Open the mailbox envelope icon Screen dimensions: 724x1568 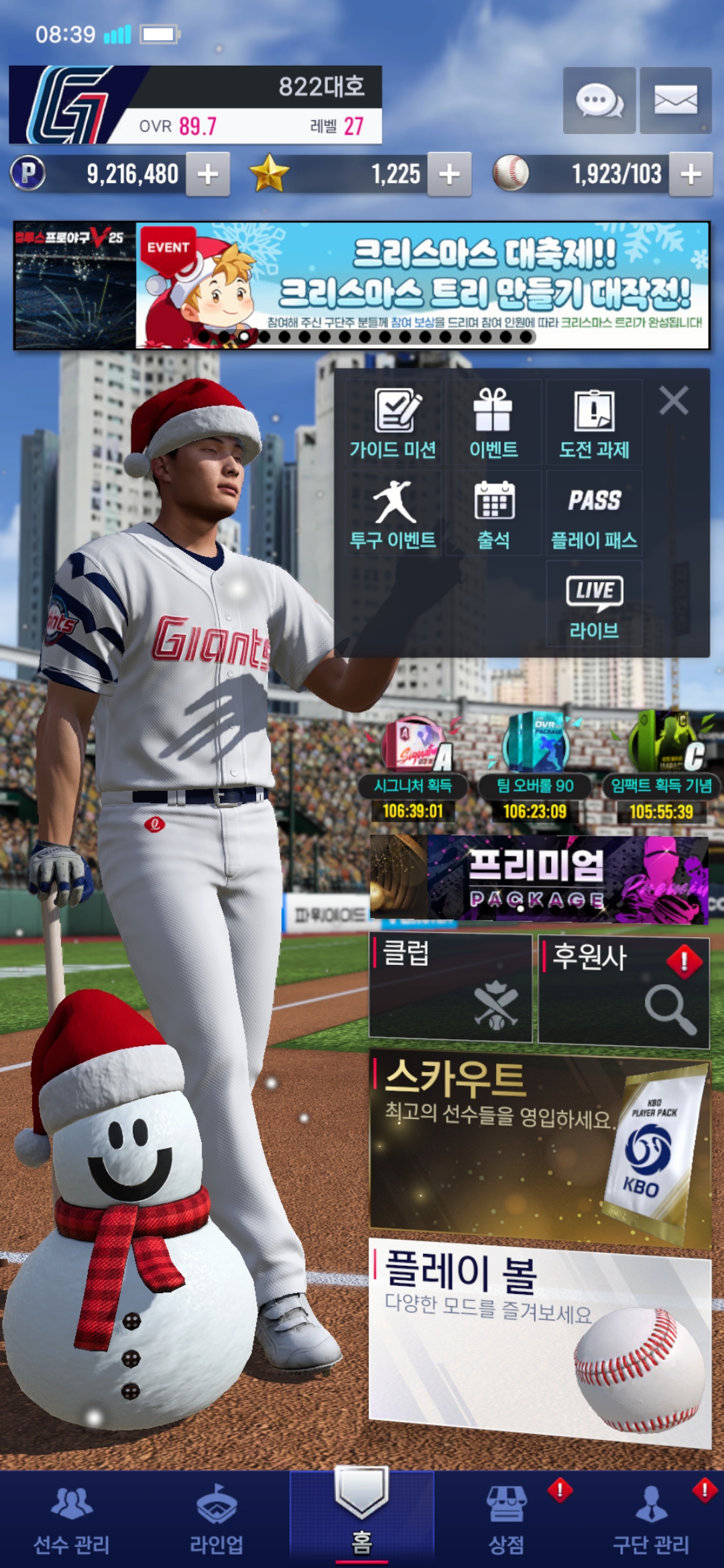pyautogui.click(x=675, y=101)
